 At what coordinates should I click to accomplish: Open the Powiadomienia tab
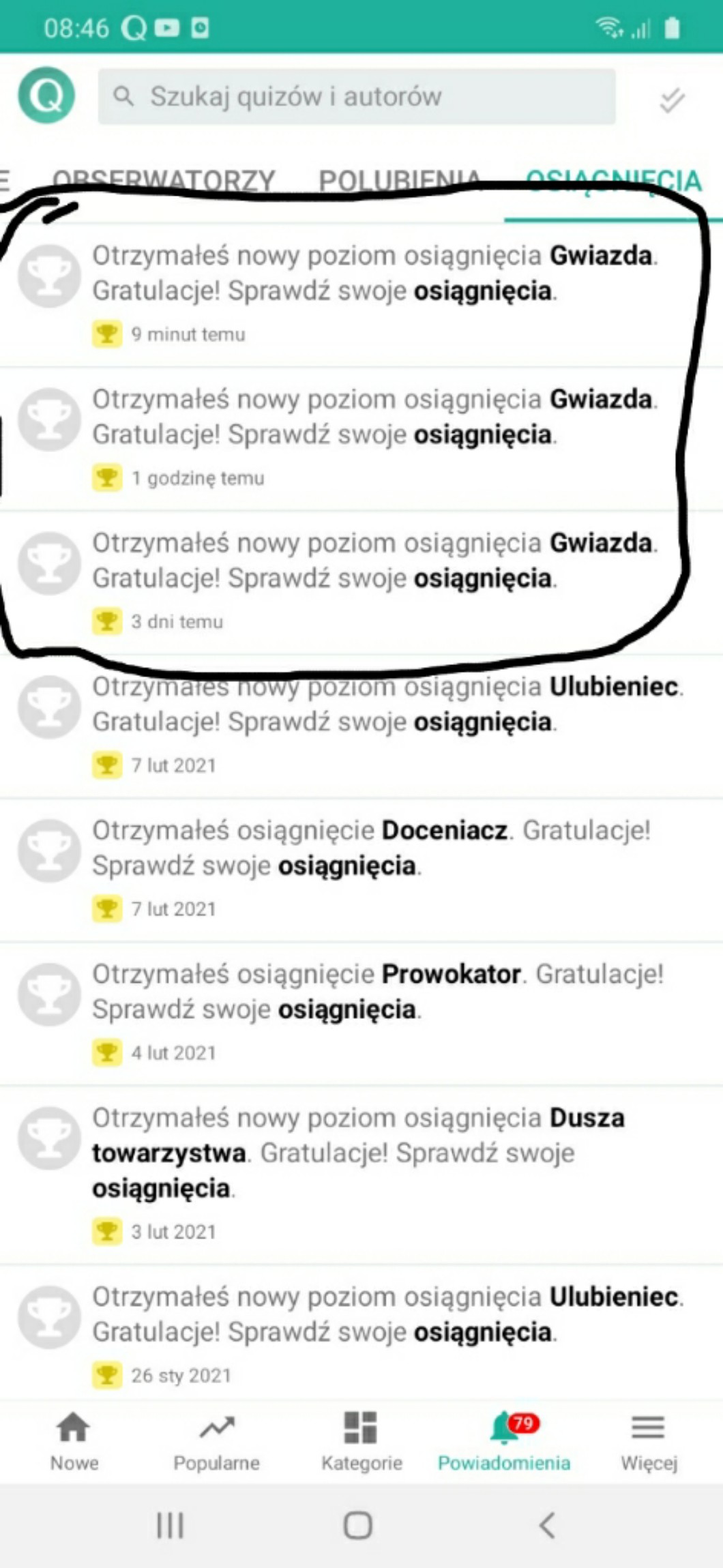point(505,1440)
